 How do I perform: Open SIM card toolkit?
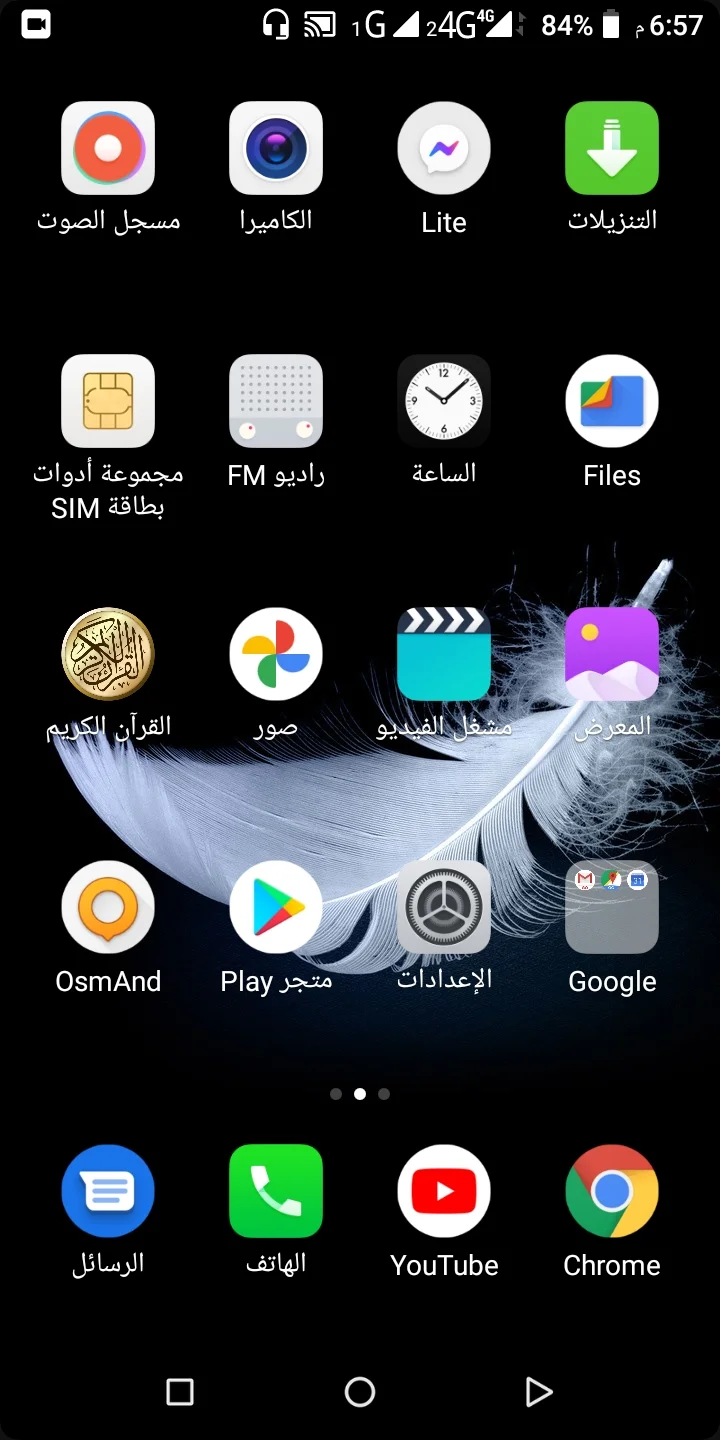tap(108, 401)
